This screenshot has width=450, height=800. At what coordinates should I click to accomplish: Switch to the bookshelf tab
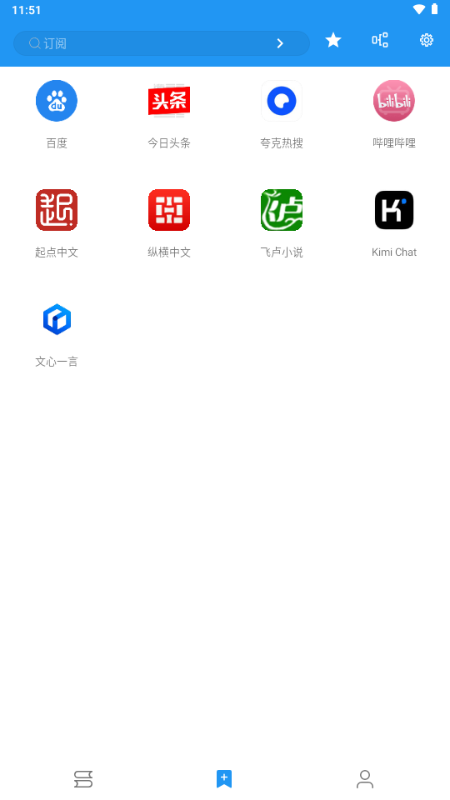83,779
